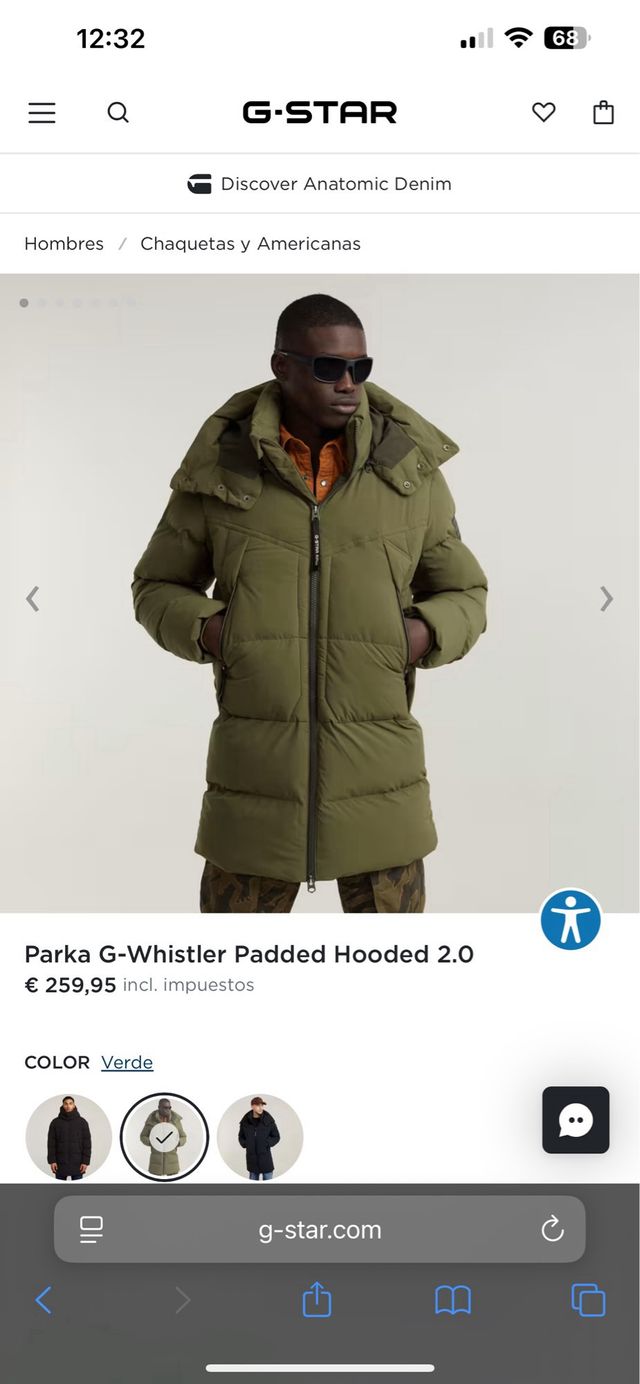The width and height of the screenshot is (640, 1384).
Task: Open Discover Anatomic Denim banner
Action: (320, 184)
